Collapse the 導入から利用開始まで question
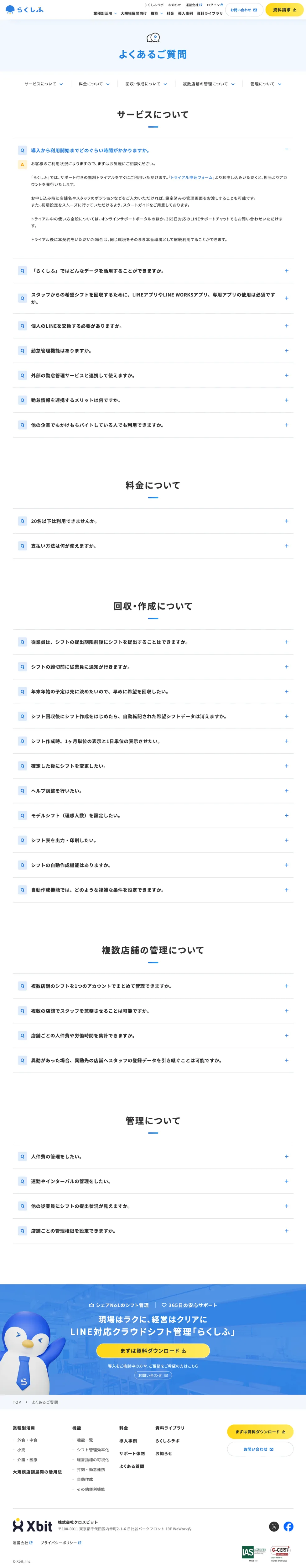 [286, 150]
